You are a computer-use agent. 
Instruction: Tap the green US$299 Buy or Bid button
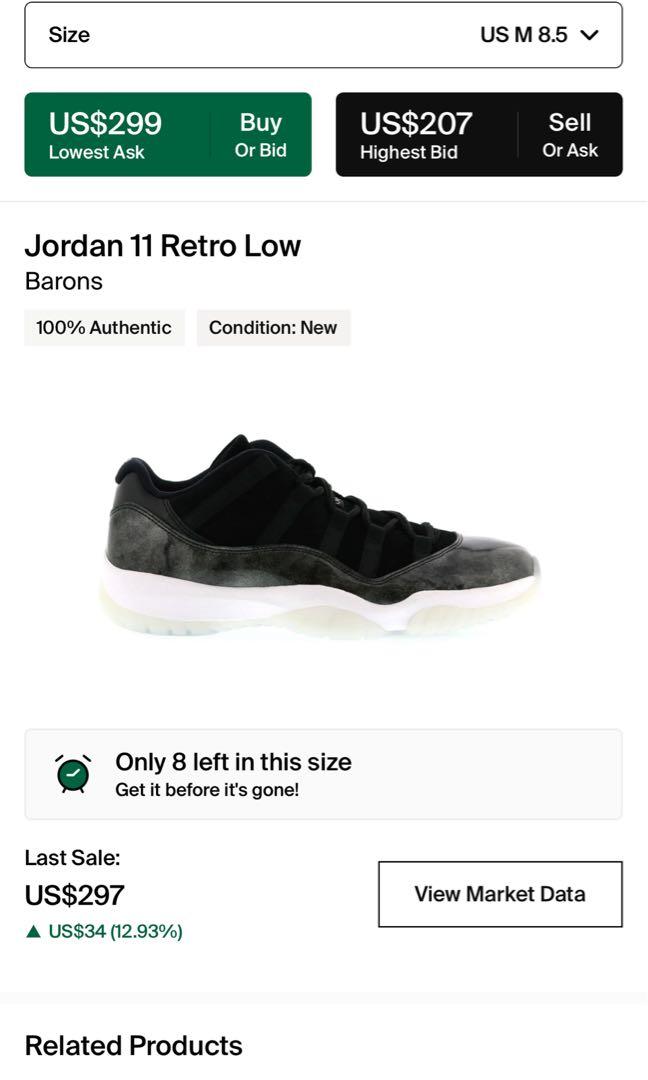coord(168,135)
